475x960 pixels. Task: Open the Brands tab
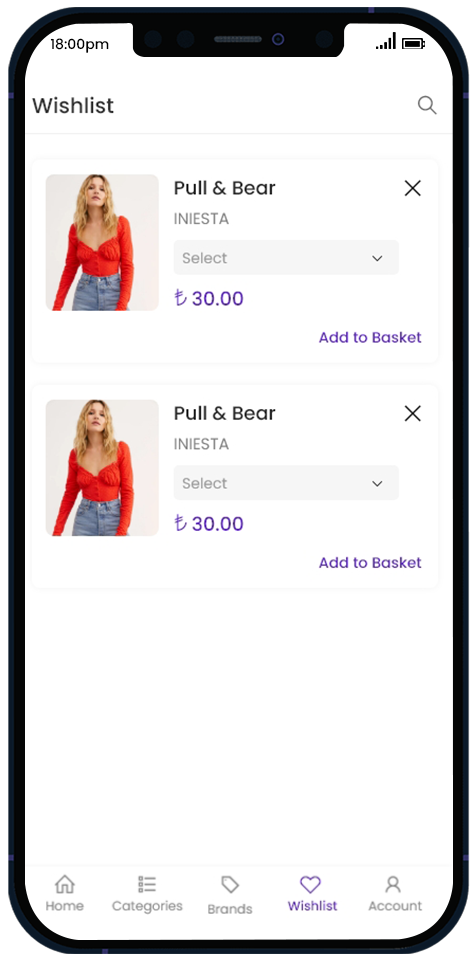coord(230,895)
